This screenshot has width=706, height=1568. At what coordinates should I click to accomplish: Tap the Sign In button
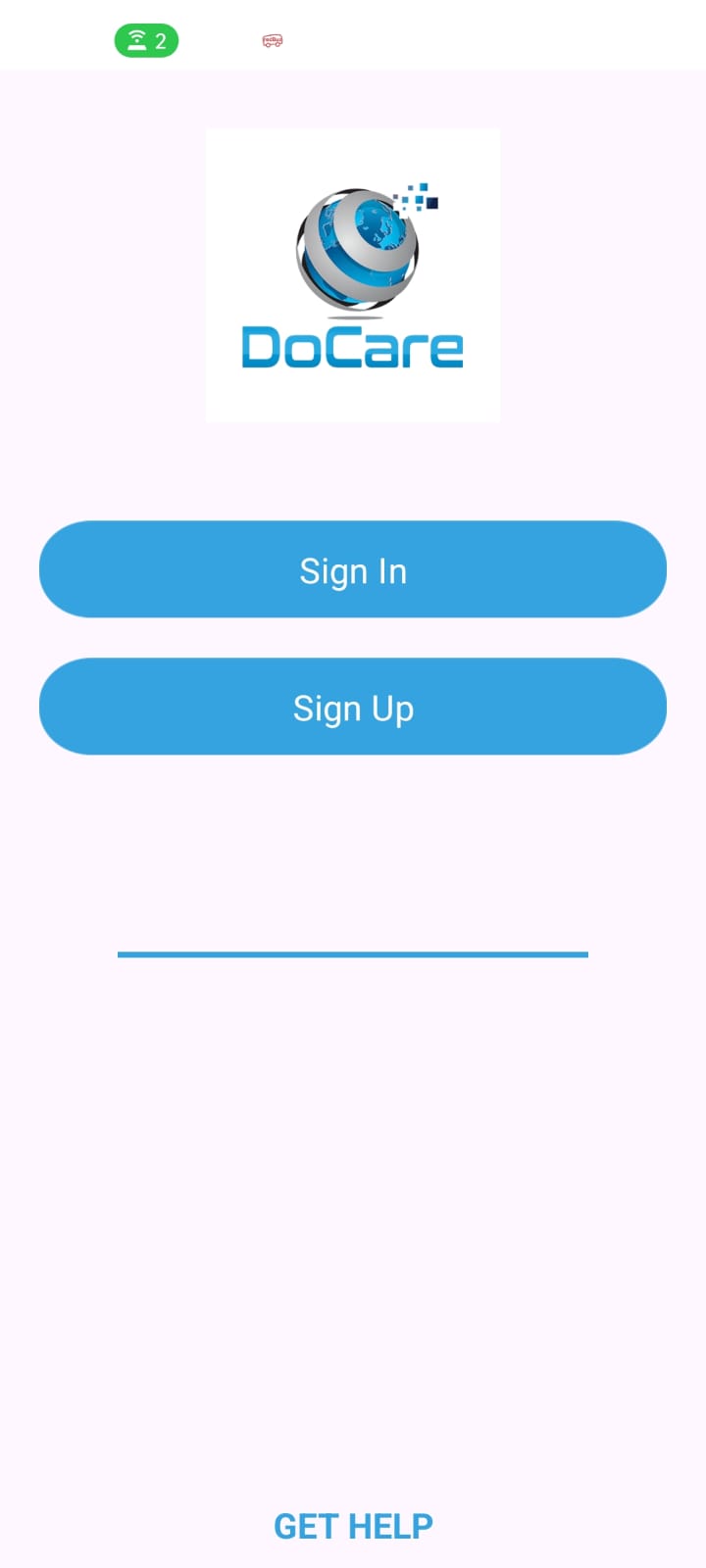click(x=353, y=569)
